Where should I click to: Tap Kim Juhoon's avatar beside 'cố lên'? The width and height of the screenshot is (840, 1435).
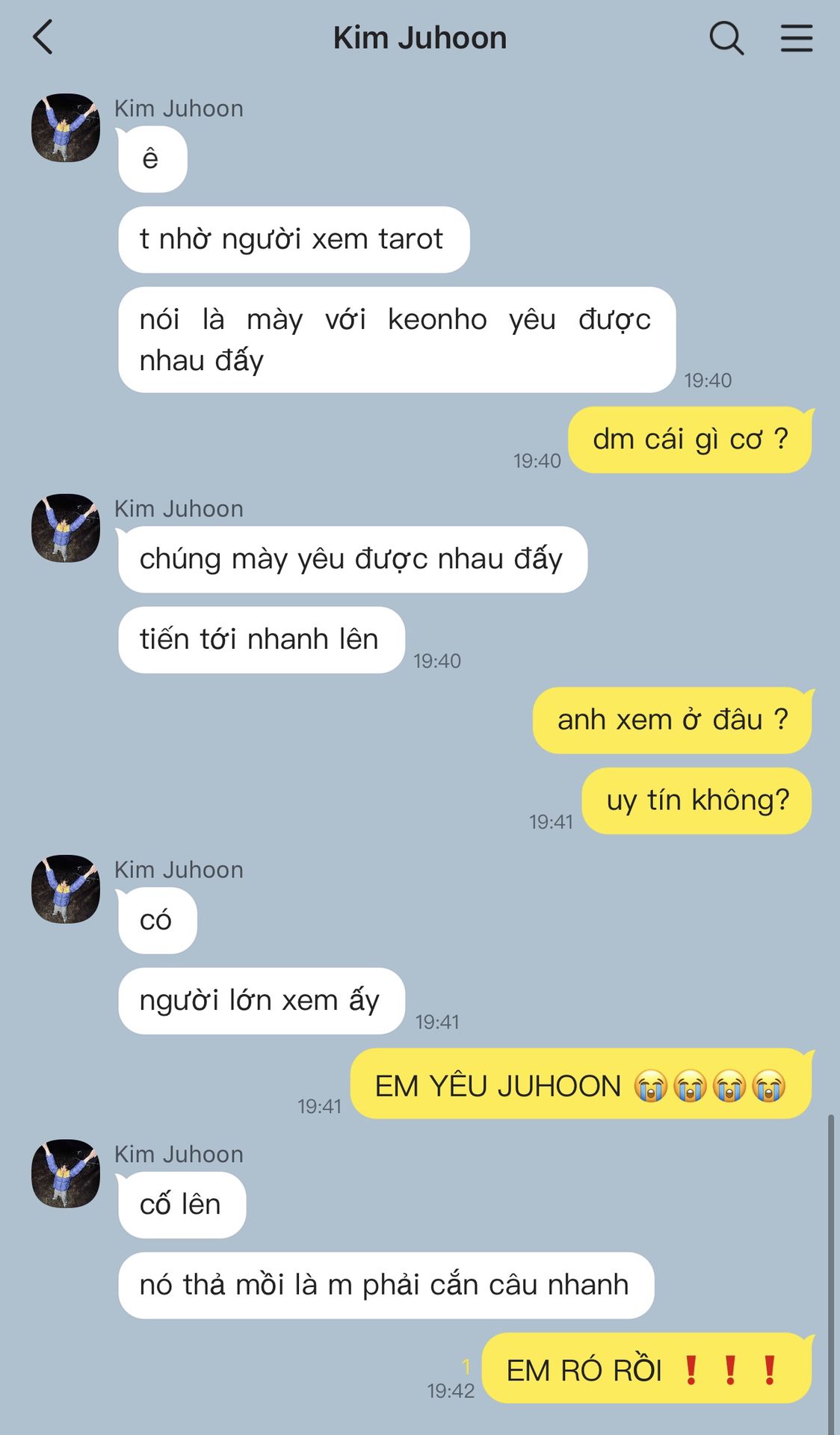point(66,1173)
